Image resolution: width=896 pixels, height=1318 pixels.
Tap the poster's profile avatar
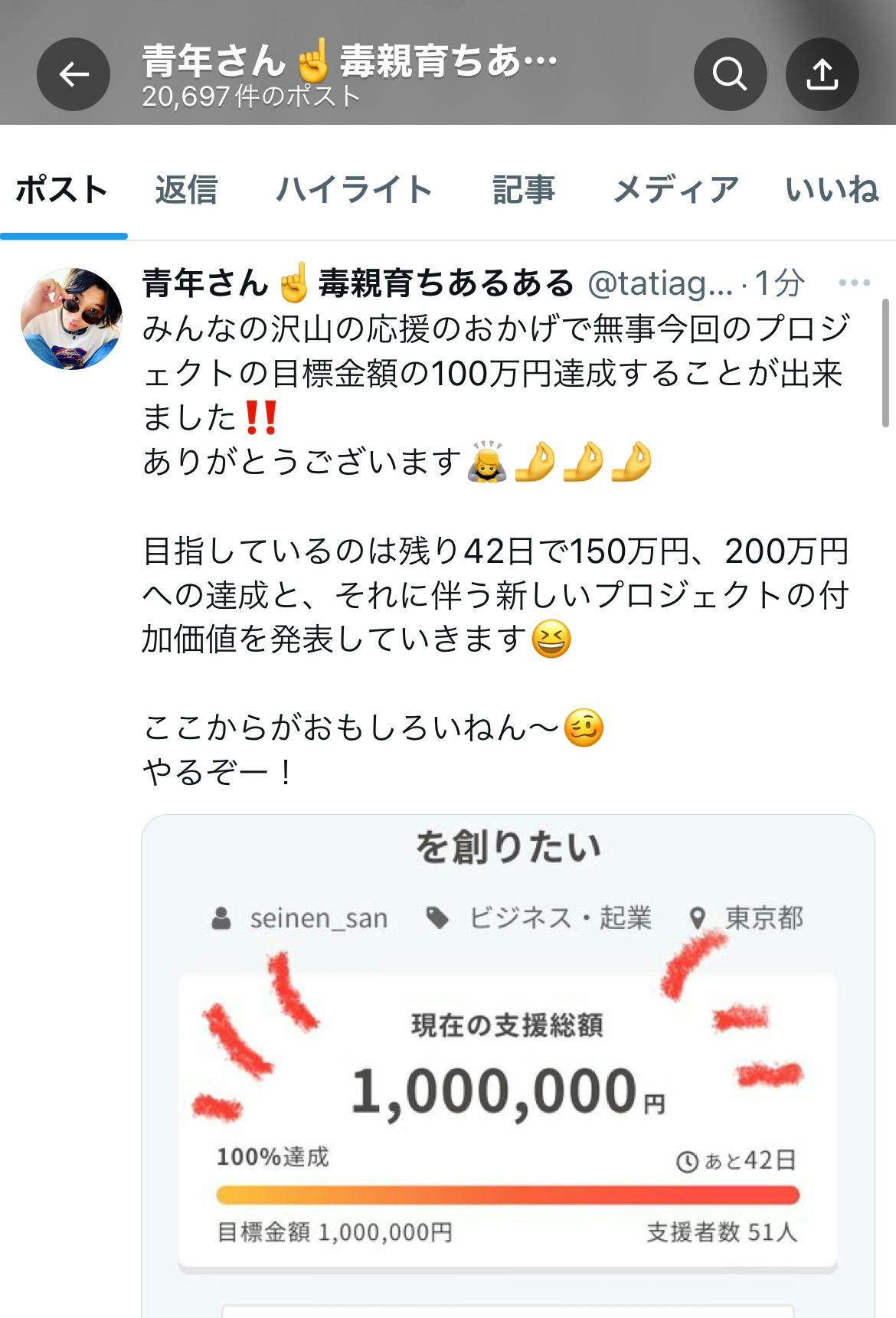[71, 319]
